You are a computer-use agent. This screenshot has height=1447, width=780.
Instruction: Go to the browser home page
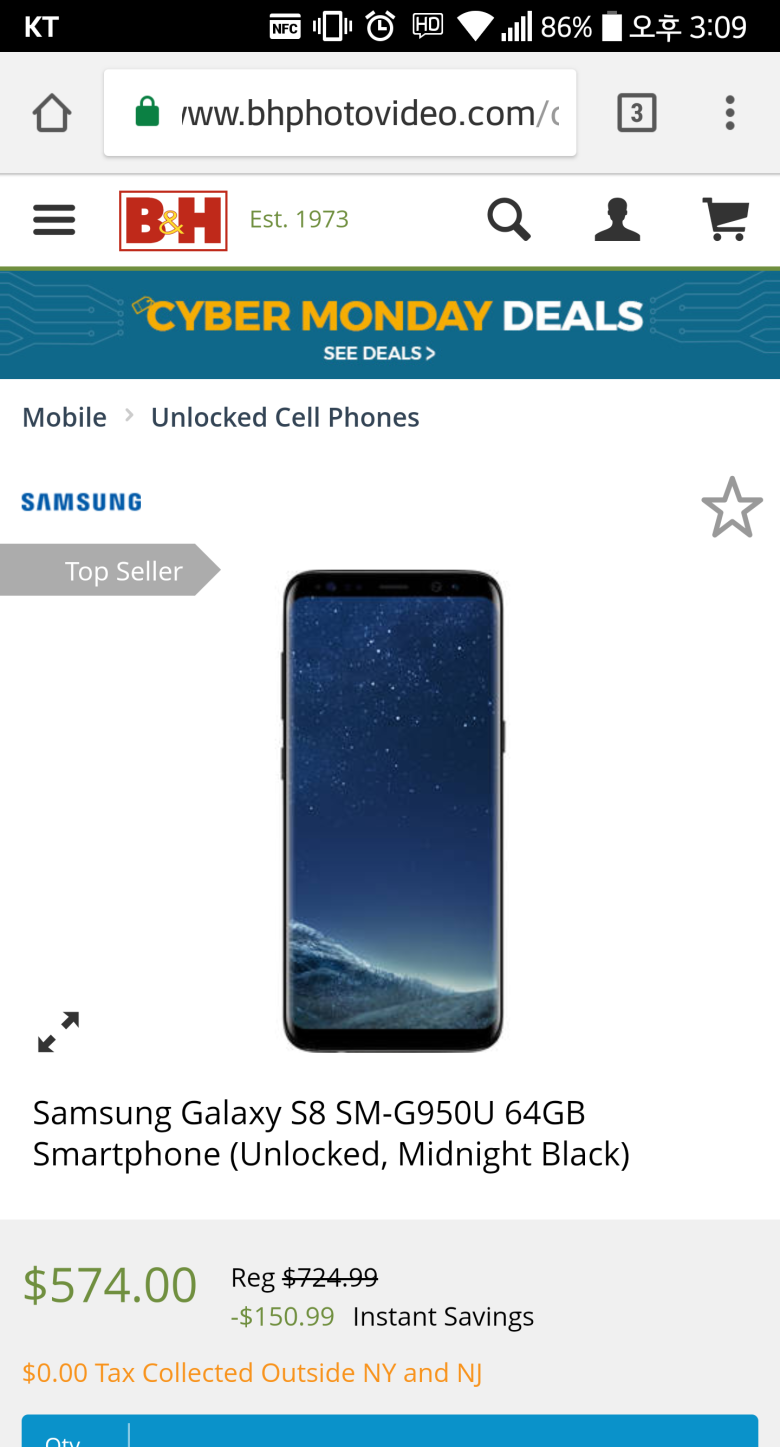(x=52, y=113)
